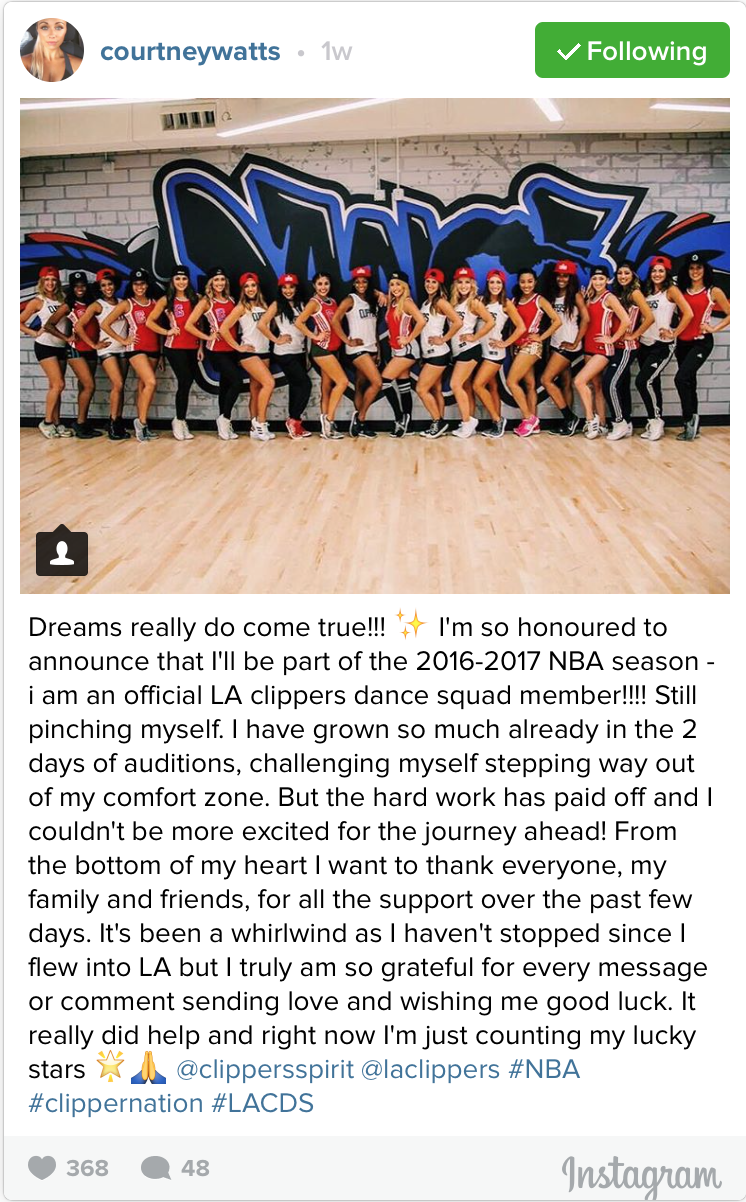
Task: Open comments via the speech bubble
Action: 155,1167
